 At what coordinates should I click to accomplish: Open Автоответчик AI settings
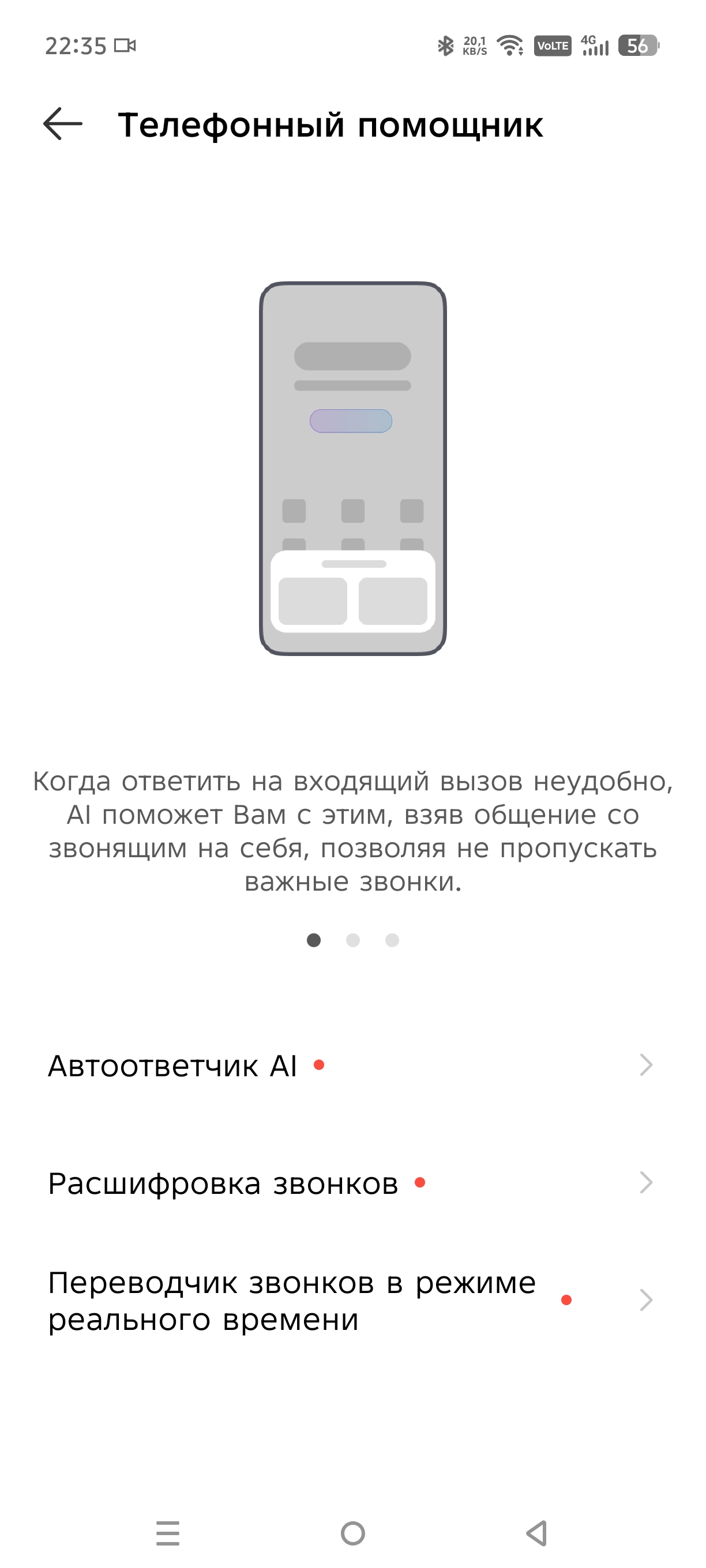coord(352,1065)
